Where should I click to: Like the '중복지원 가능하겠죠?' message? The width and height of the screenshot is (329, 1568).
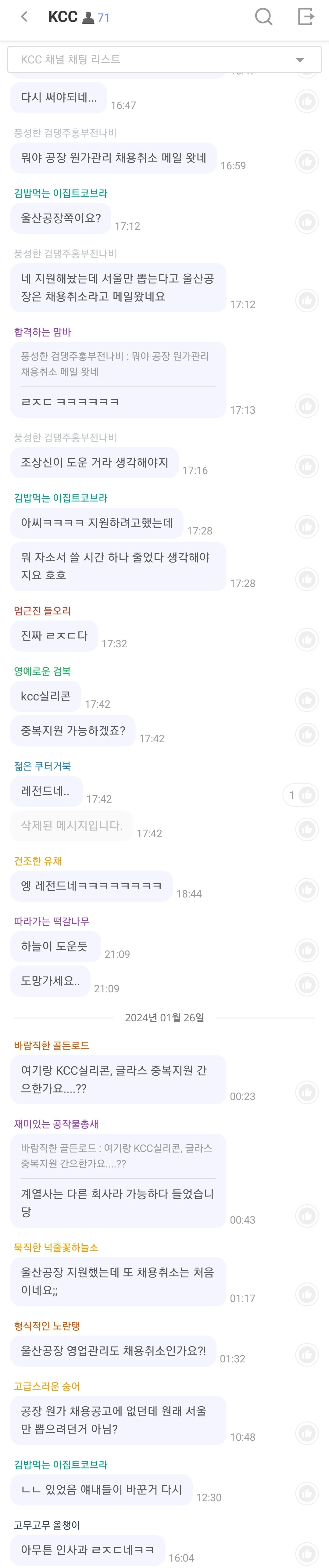(x=306, y=735)
